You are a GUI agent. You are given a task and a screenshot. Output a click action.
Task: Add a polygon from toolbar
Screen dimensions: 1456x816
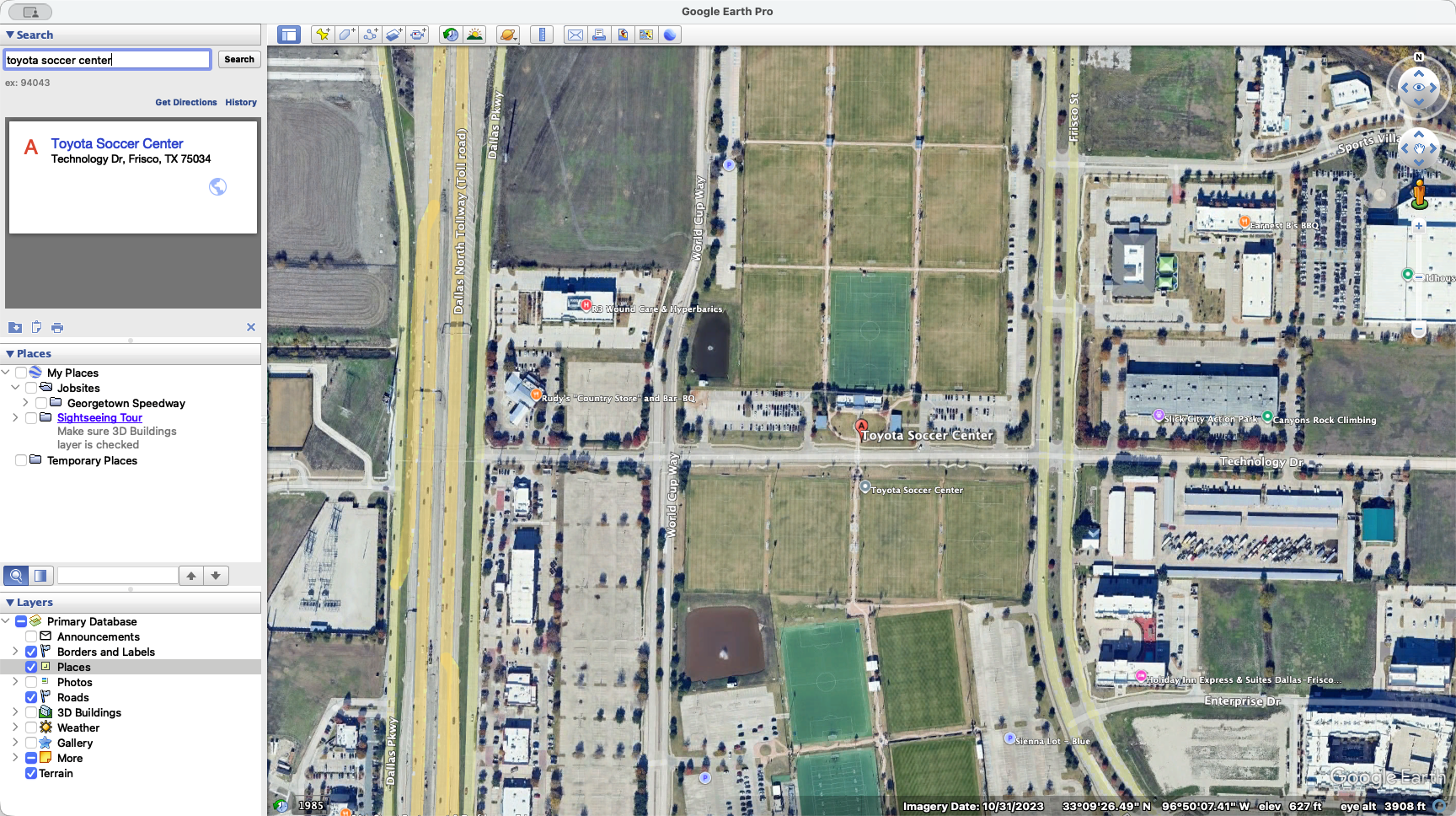click(346, 35)
